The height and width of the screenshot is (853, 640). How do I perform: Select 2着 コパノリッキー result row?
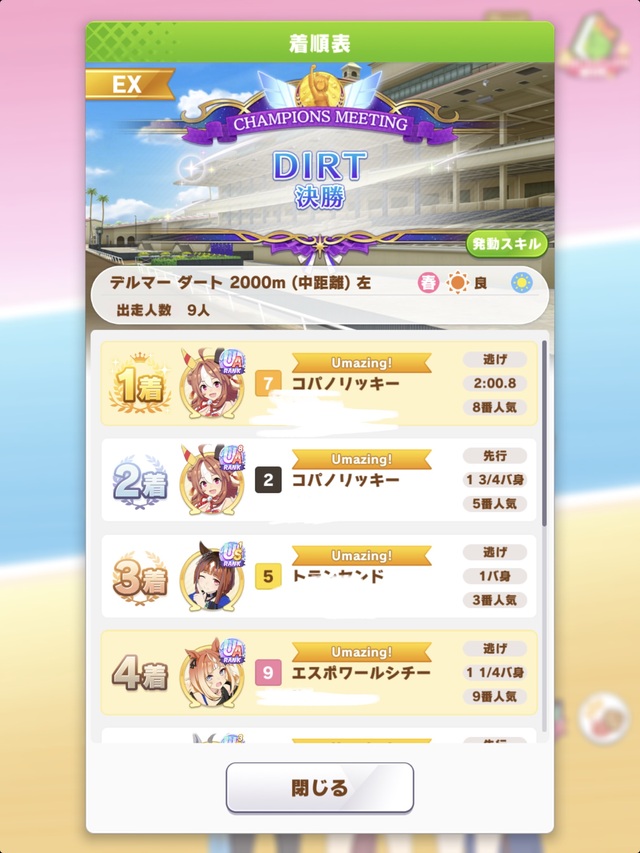point(318,481)
